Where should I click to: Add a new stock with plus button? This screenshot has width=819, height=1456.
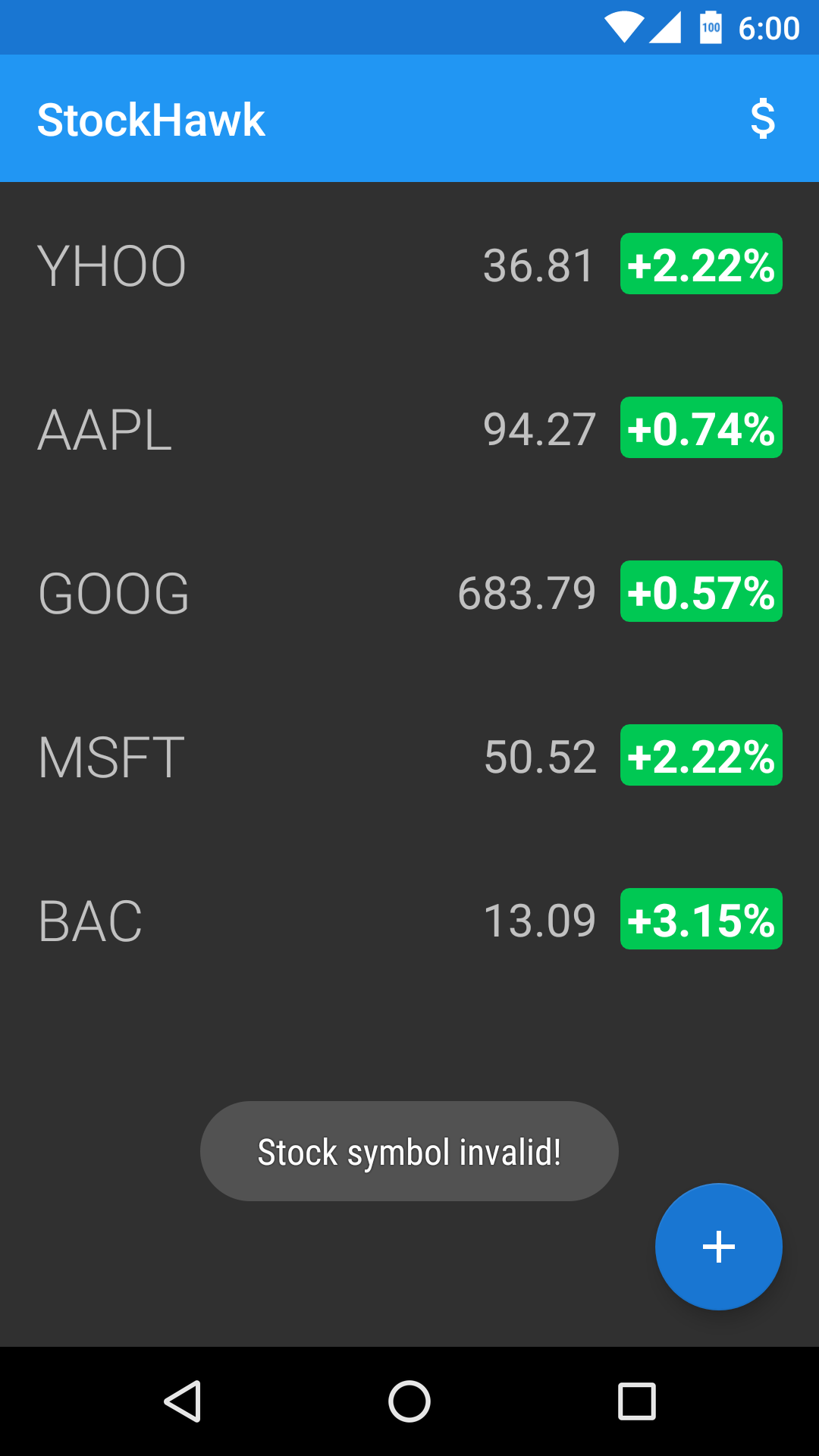coord(718,1247)
